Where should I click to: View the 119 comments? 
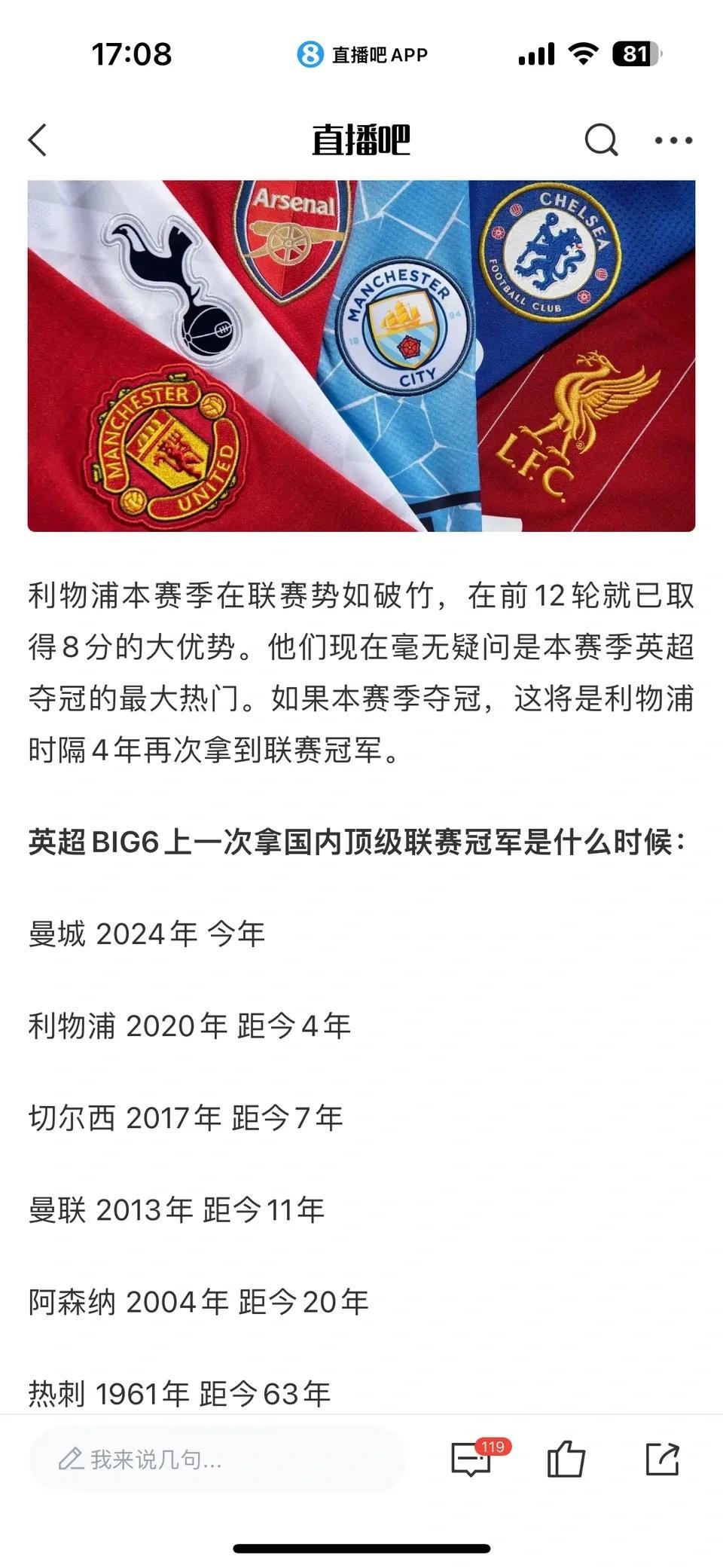[472, 1459]
